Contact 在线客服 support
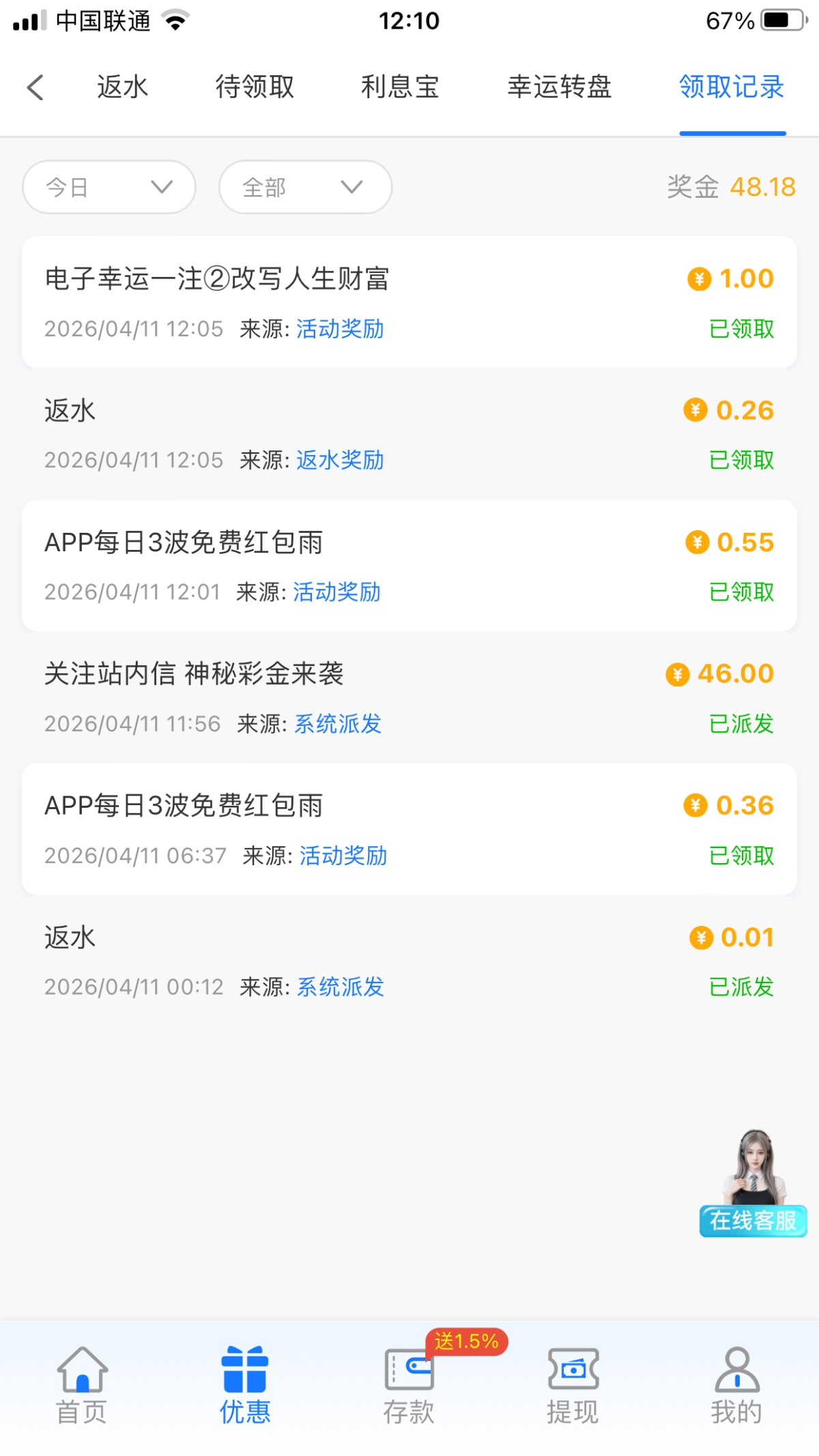This screenshot has width=819, height=1456. [753, 1184]
